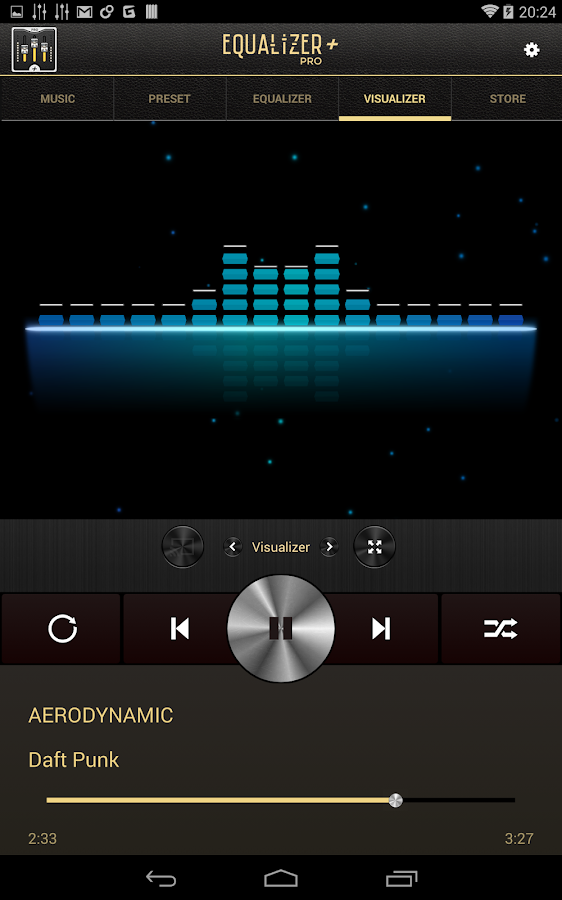Select the next visualizer style arrow
The image size is (562, 900).
(x=329, y=546)
